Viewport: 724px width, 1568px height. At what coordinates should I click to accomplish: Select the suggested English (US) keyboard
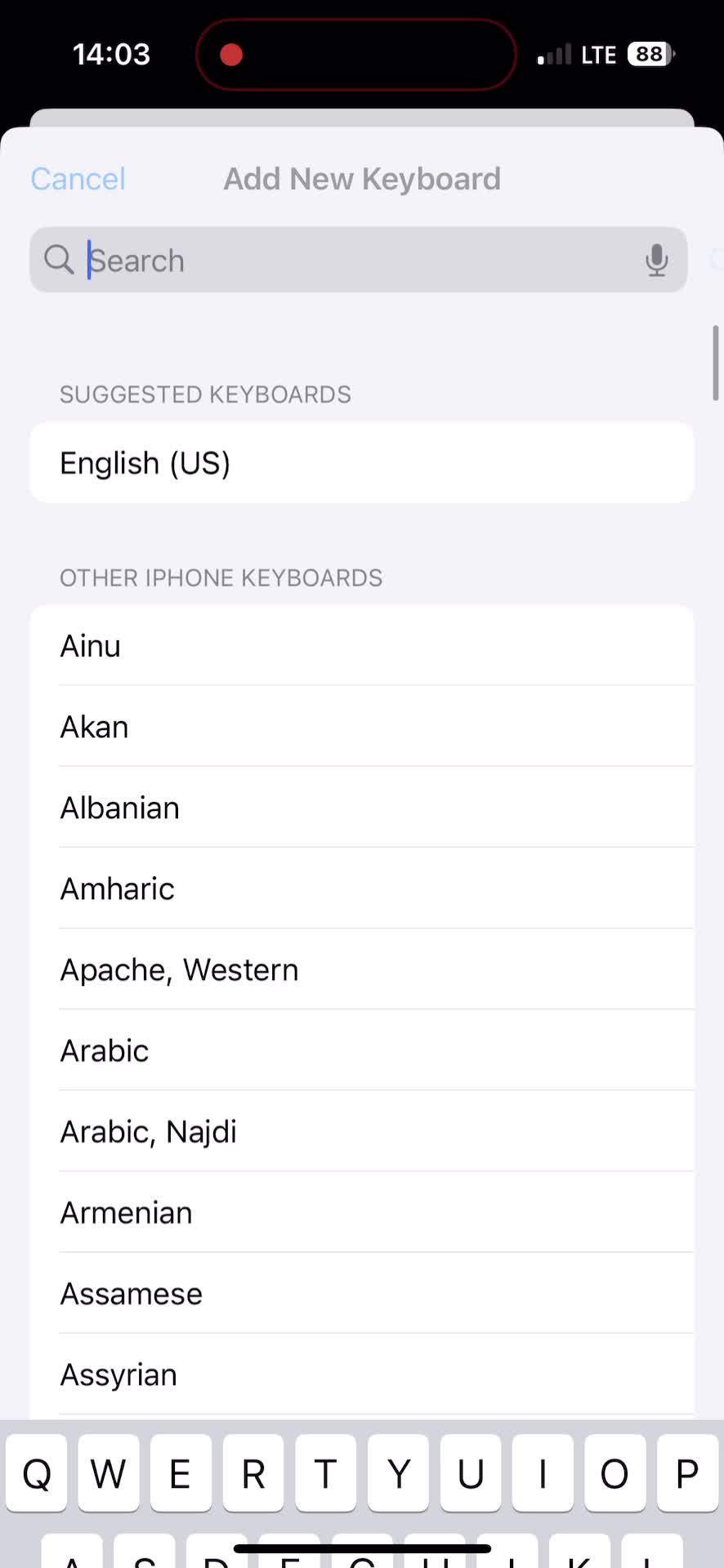pyautogui.click(x=361, y=463)
